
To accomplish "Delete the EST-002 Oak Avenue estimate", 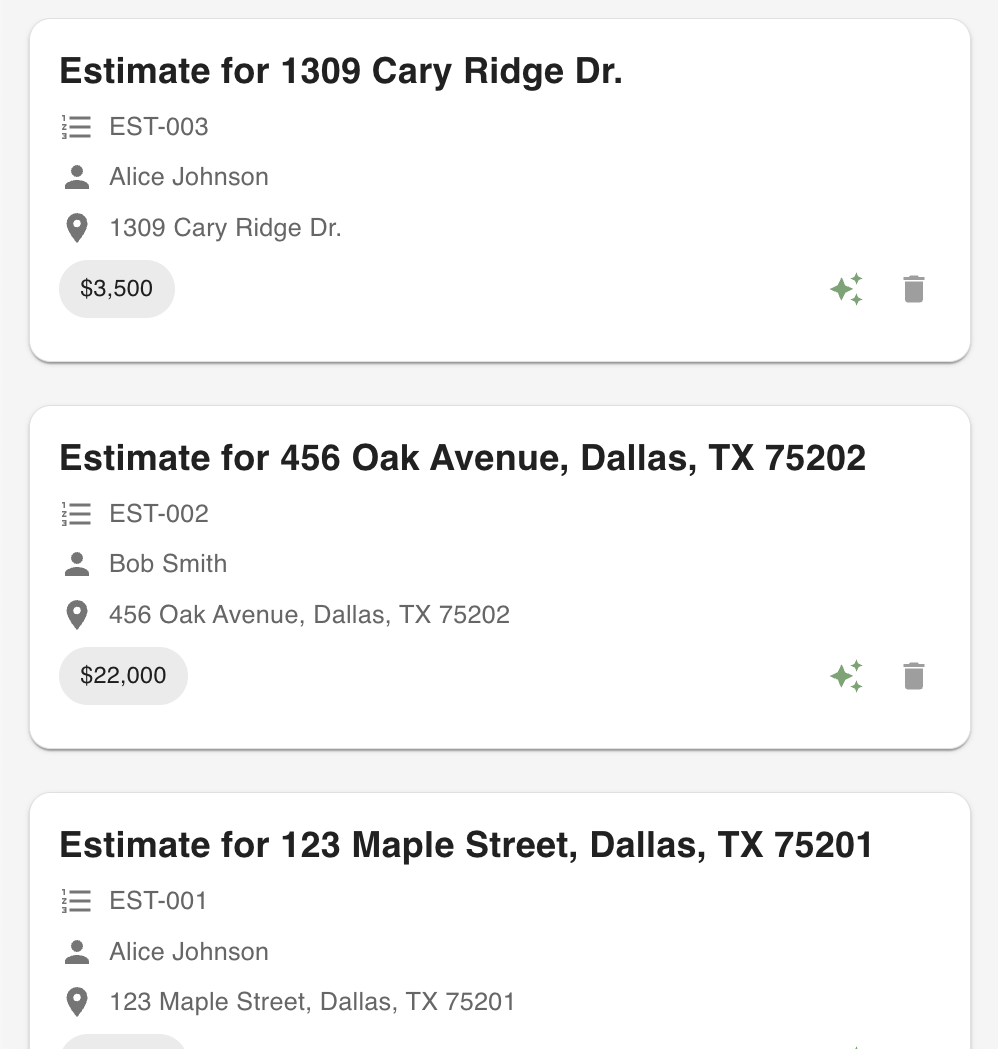I will tap(913, 676).
